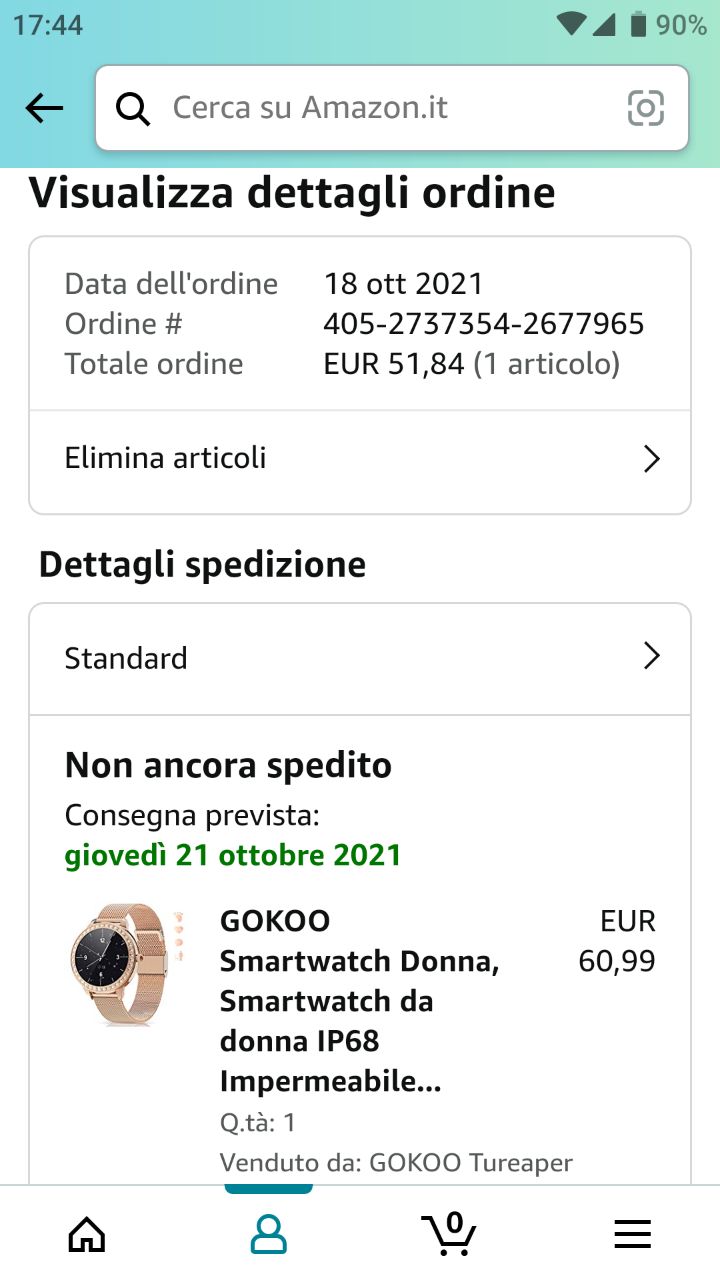
Task: Switch to the account profile tab
Action: [x=268, y=1235]
